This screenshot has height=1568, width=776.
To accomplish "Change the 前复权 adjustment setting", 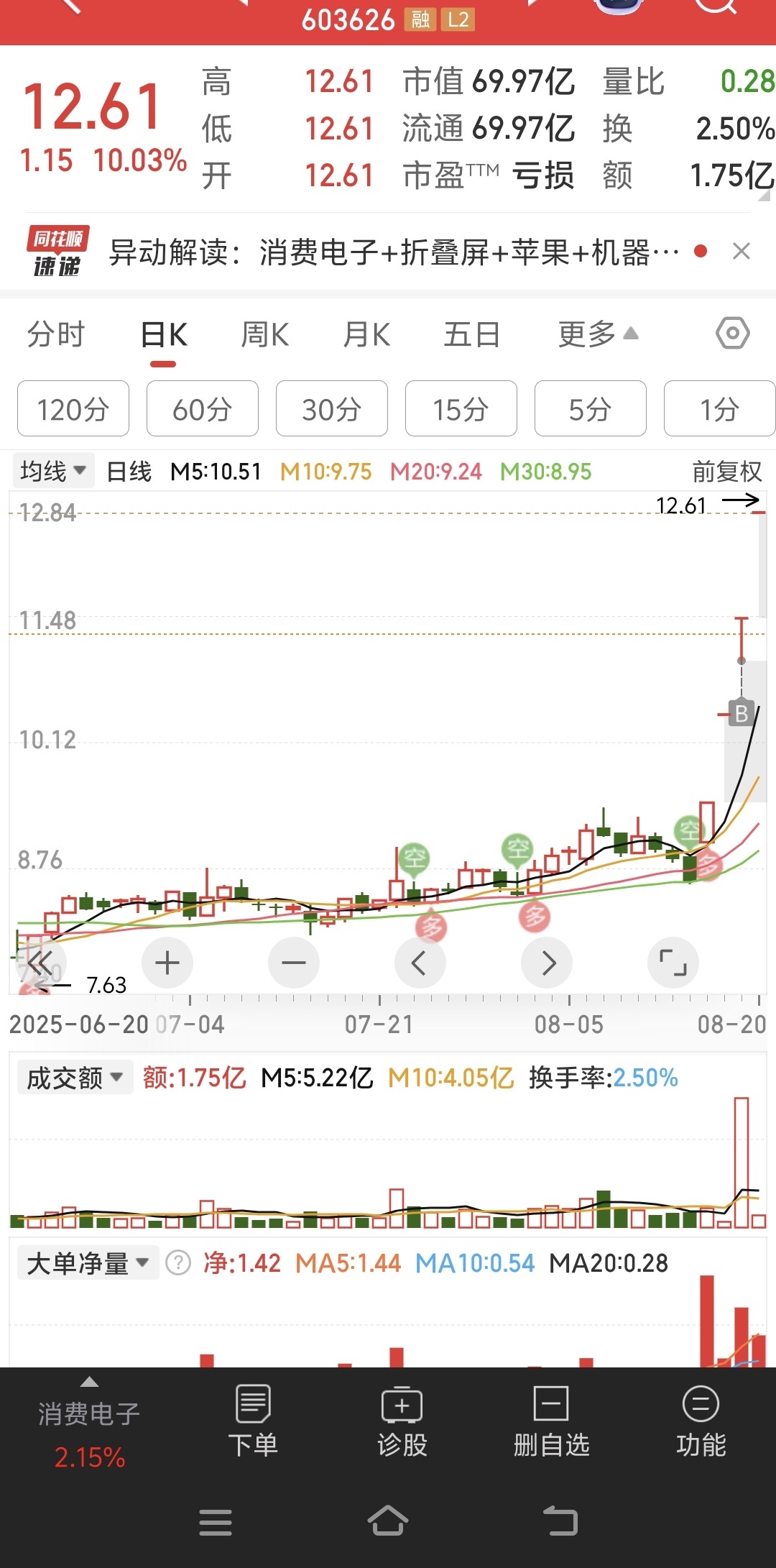I will coord(726,472).
